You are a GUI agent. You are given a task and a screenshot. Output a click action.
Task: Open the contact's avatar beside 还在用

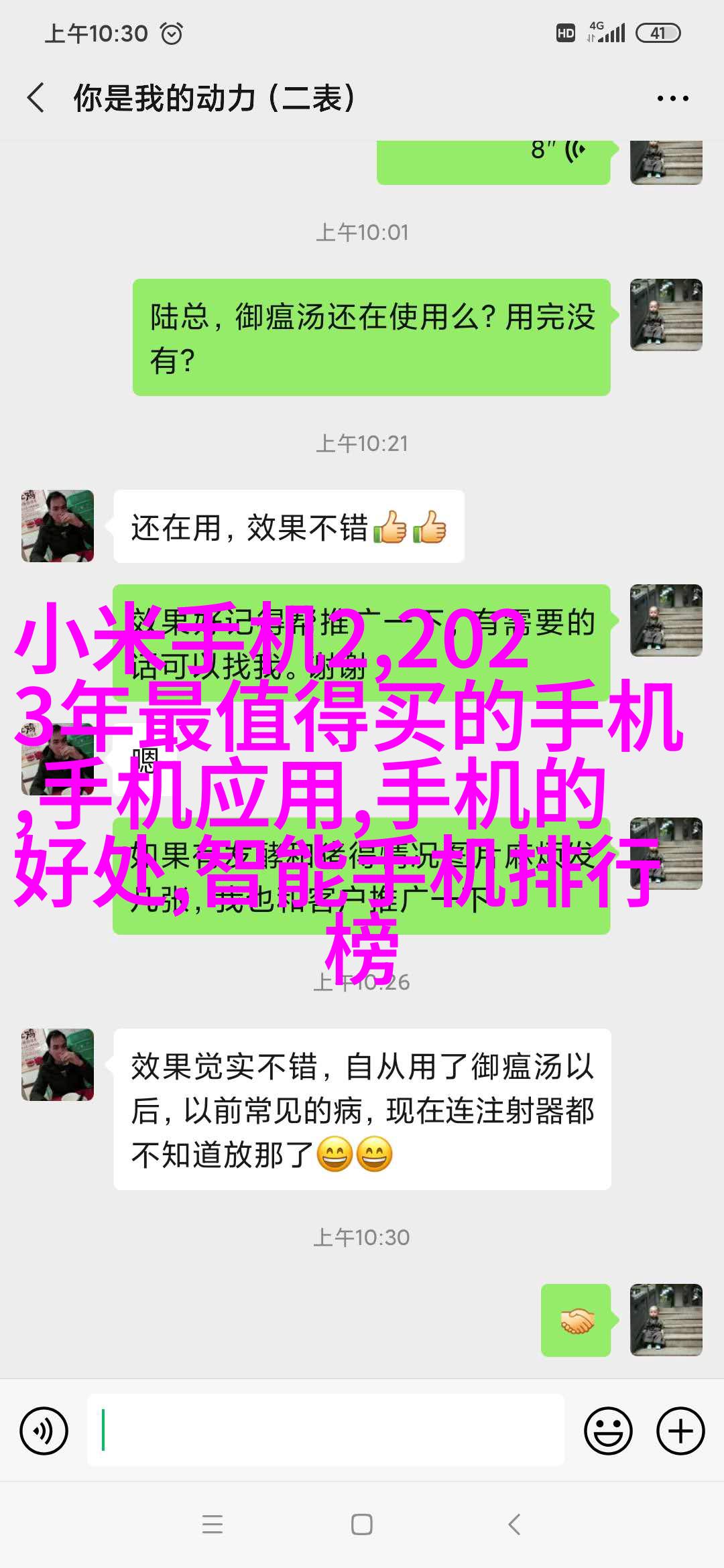[x=58, y=526]
